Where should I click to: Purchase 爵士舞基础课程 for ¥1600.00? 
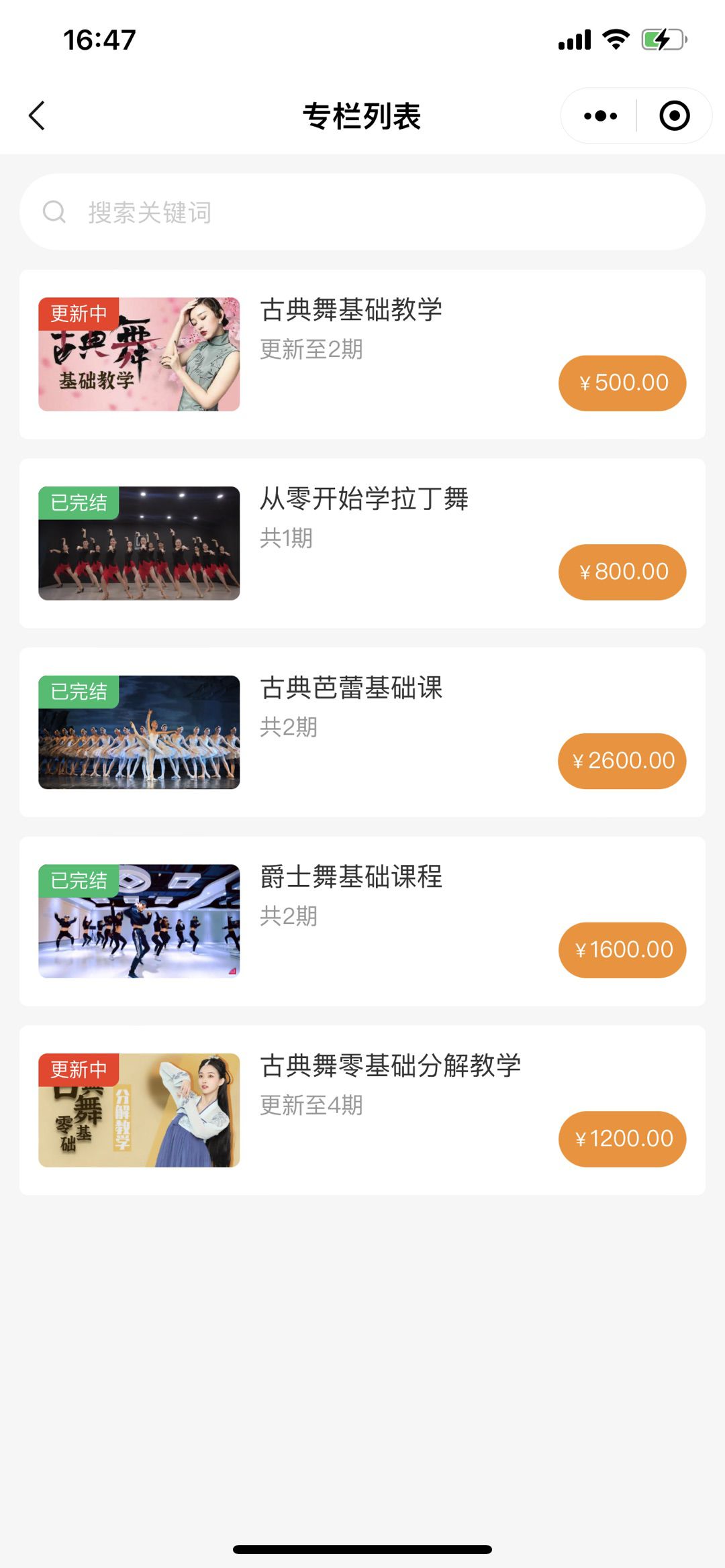coord(622,950)
